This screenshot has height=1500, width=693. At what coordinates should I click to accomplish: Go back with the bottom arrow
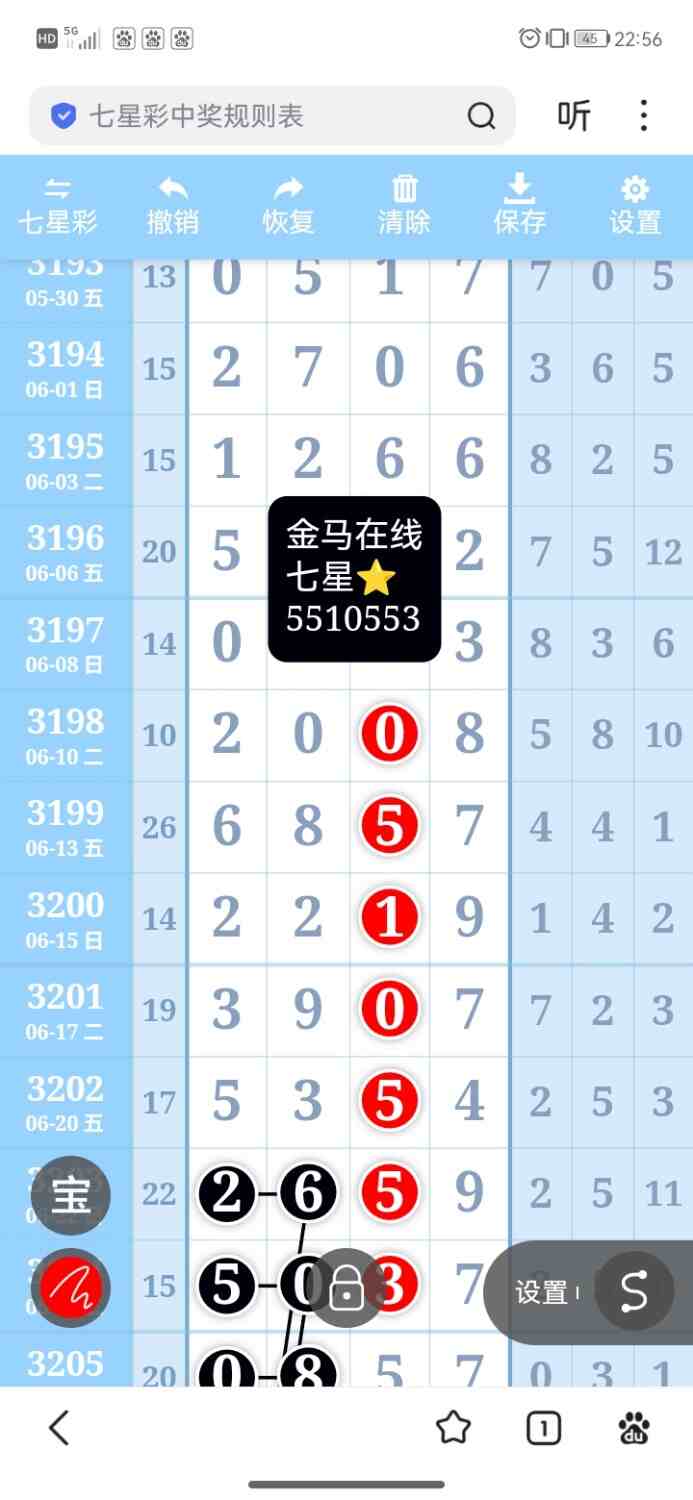[x=60, y=1428]
